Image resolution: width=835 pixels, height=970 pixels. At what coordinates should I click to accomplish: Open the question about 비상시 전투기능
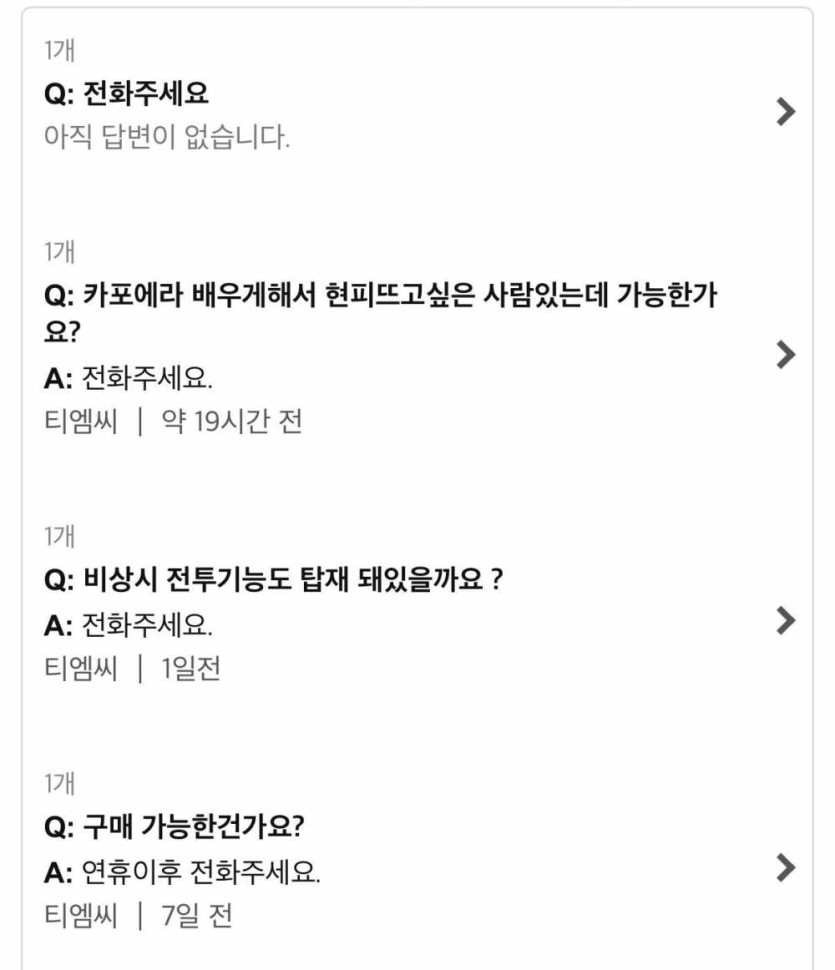[786, 621]
